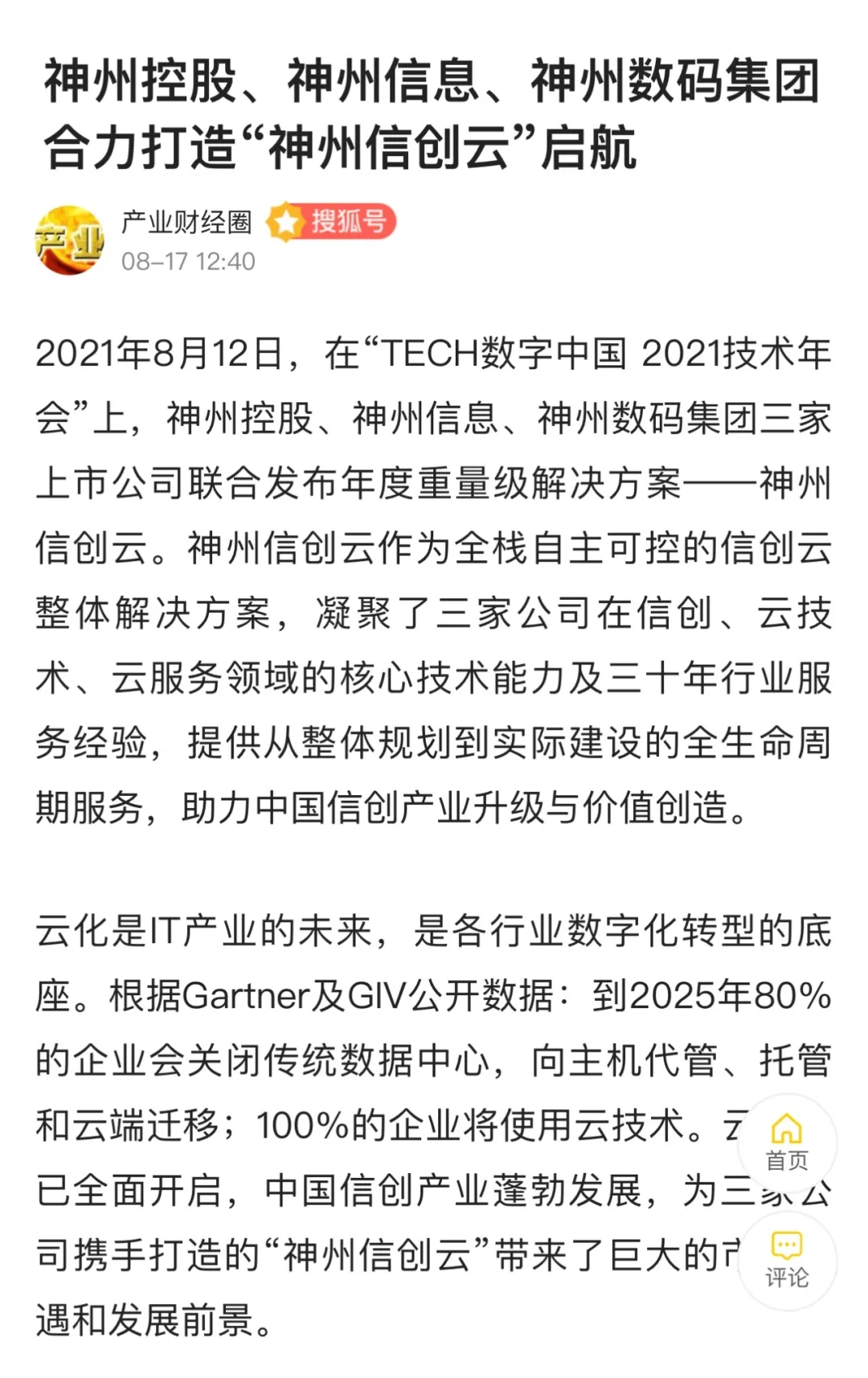Go to 首页 via floating home button
868x1378 pixels.
(786, 1142)
